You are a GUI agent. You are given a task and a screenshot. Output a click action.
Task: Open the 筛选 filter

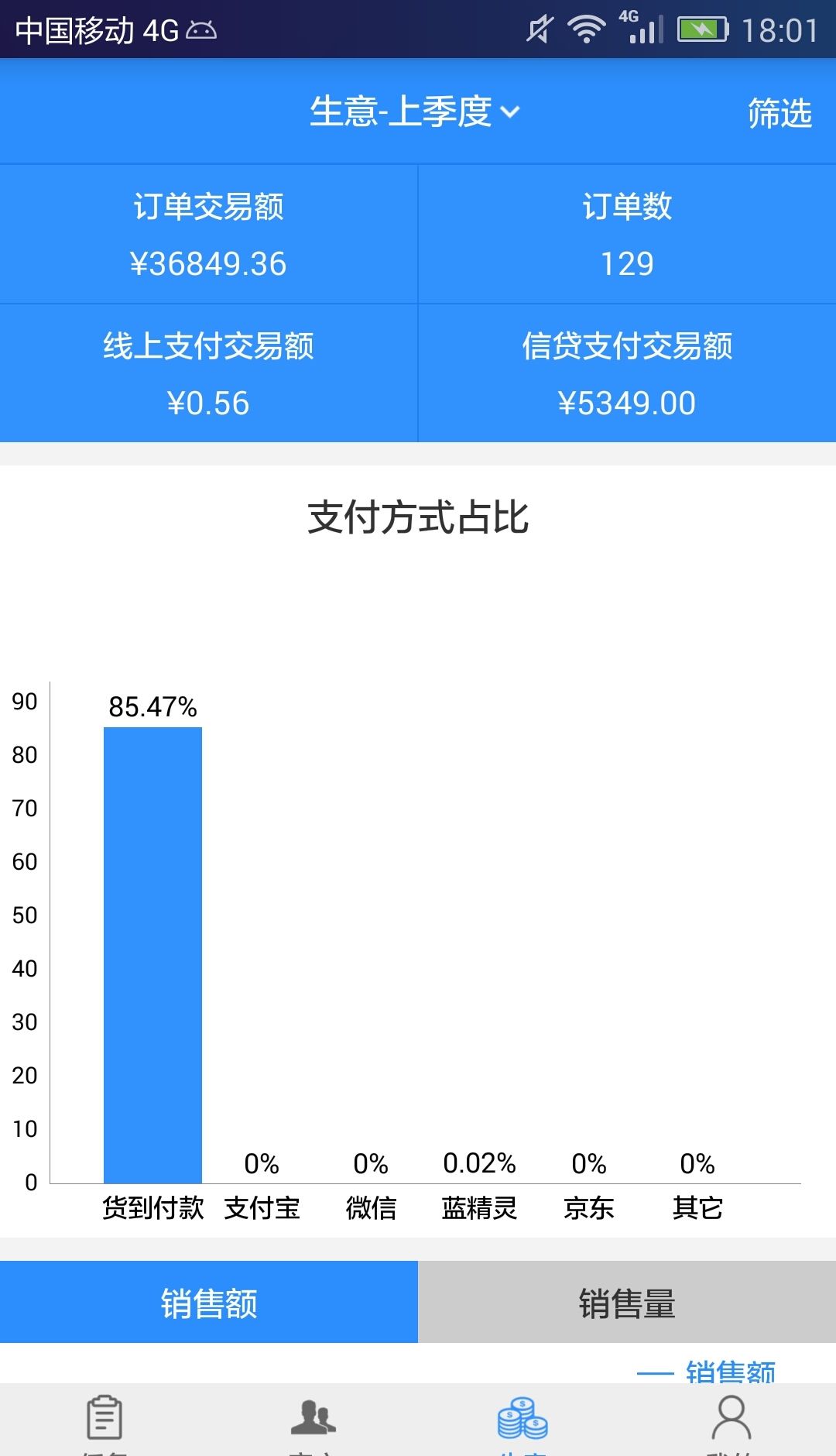pos(779,113)
